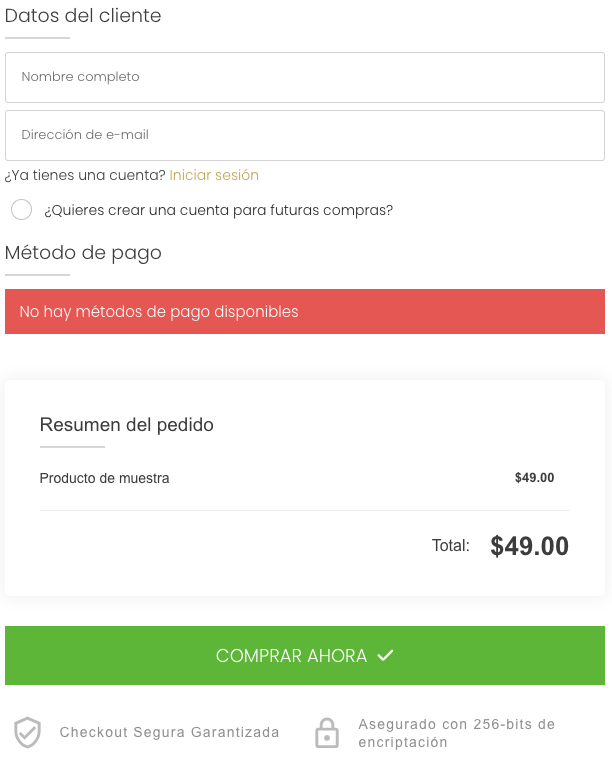Image resolution: width=612 pixels, height=765 pixels.
Task: Tap the Nombre completo field
Action: 304,77
